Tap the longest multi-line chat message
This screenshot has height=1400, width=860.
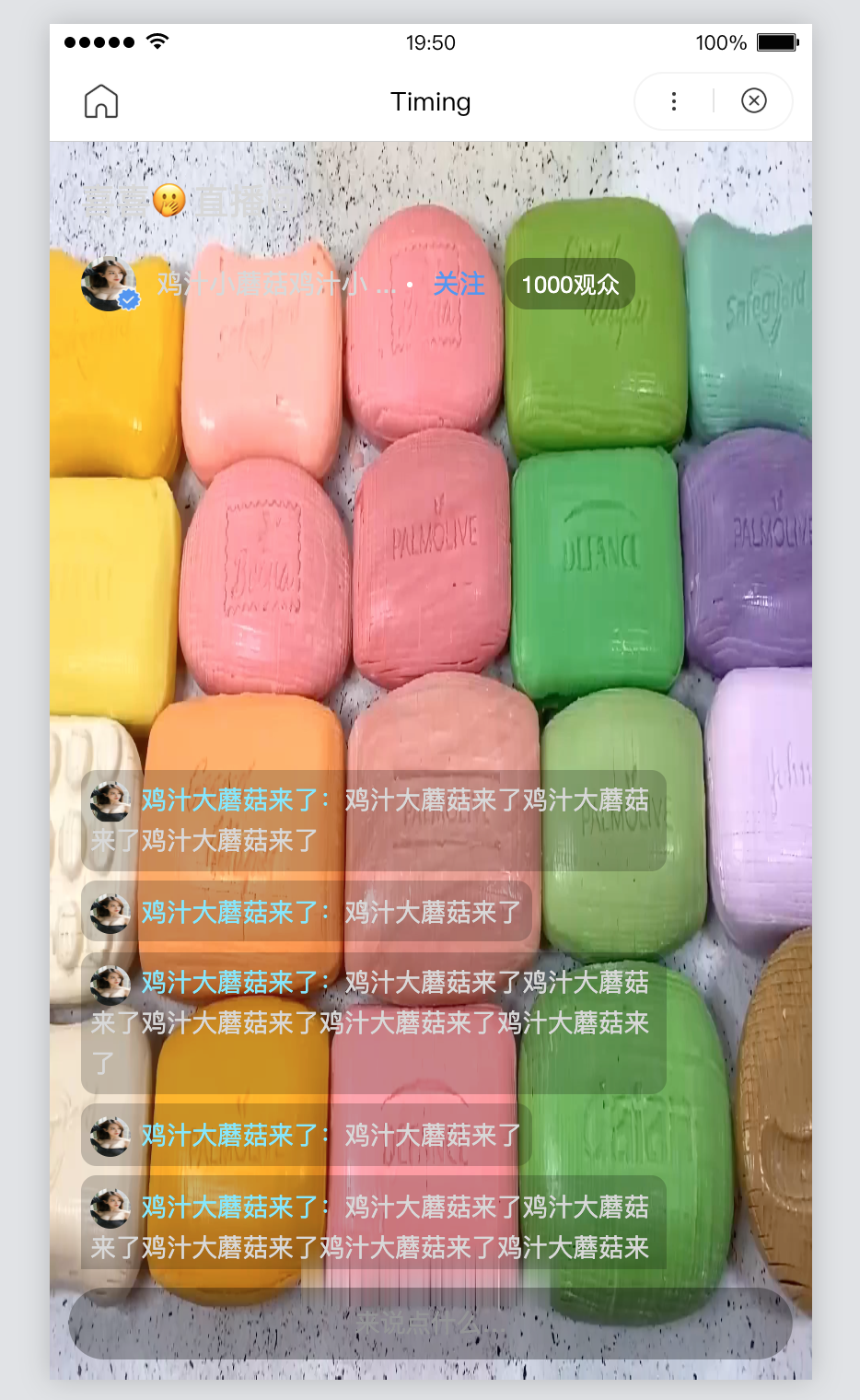(x=368, y=1022)
